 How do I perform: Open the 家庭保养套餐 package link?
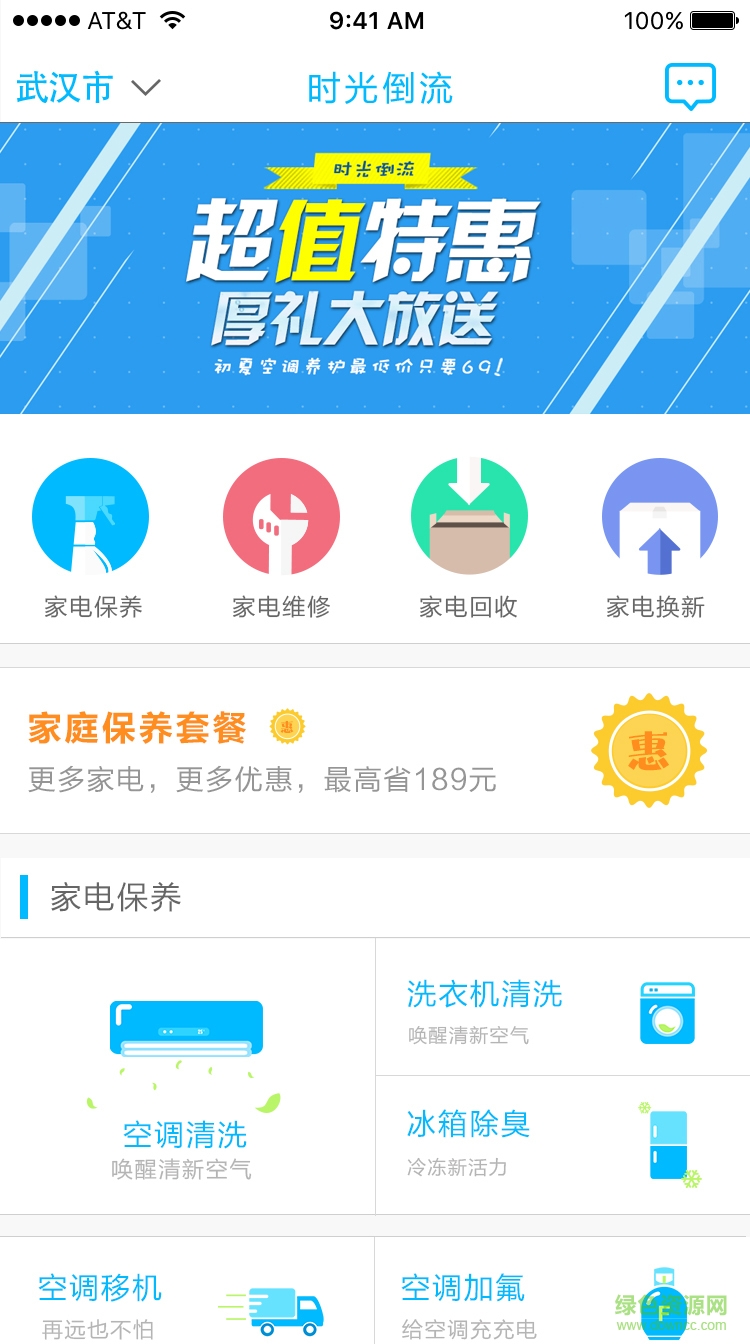(135, 727)
